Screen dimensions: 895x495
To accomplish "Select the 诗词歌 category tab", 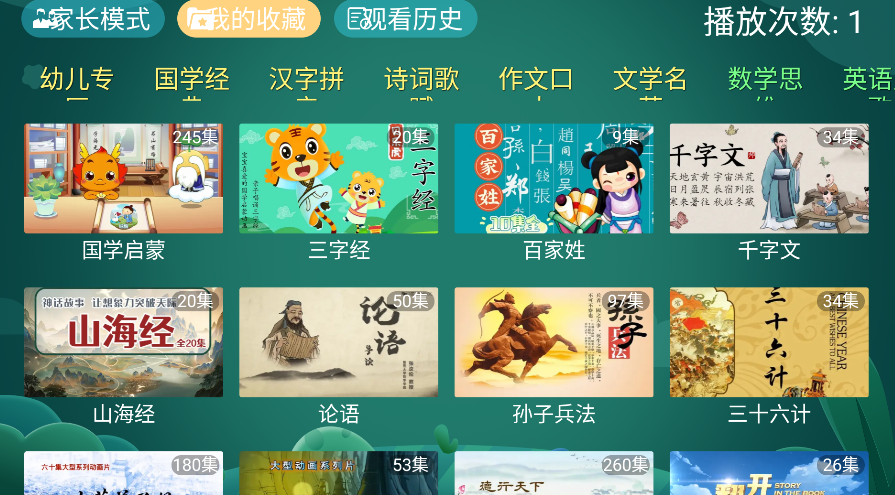I will pyautogui.click(x=422, y=79).
